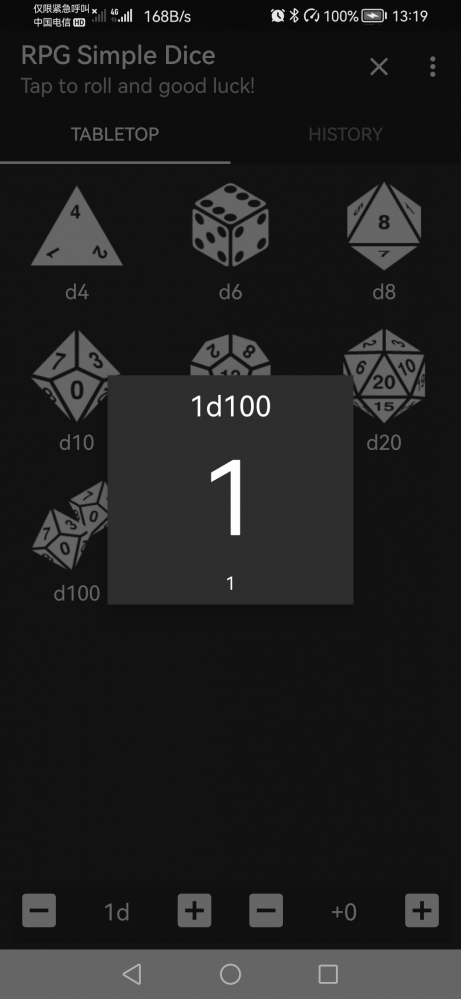Increase the number of dice
Screen dimensions: 461x999
coord(194,910)
